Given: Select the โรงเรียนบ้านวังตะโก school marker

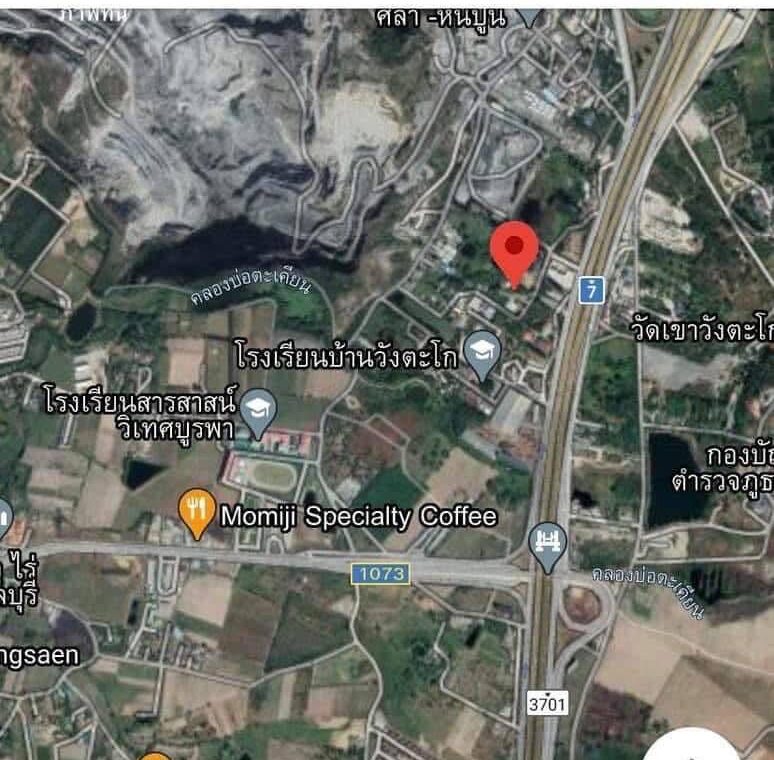Looking at the screenshot, I should tap(482, 352).
